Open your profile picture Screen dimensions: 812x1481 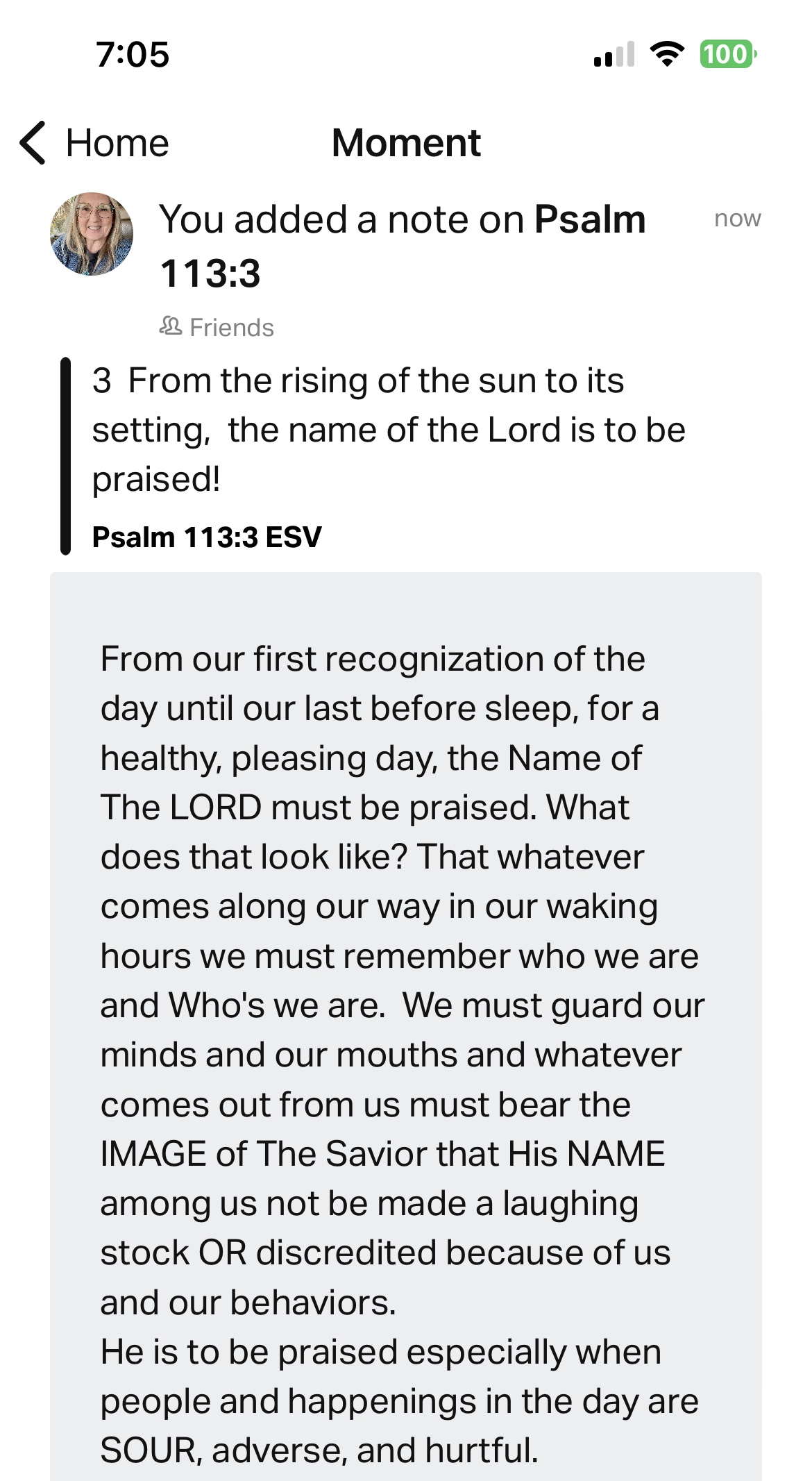92,234
